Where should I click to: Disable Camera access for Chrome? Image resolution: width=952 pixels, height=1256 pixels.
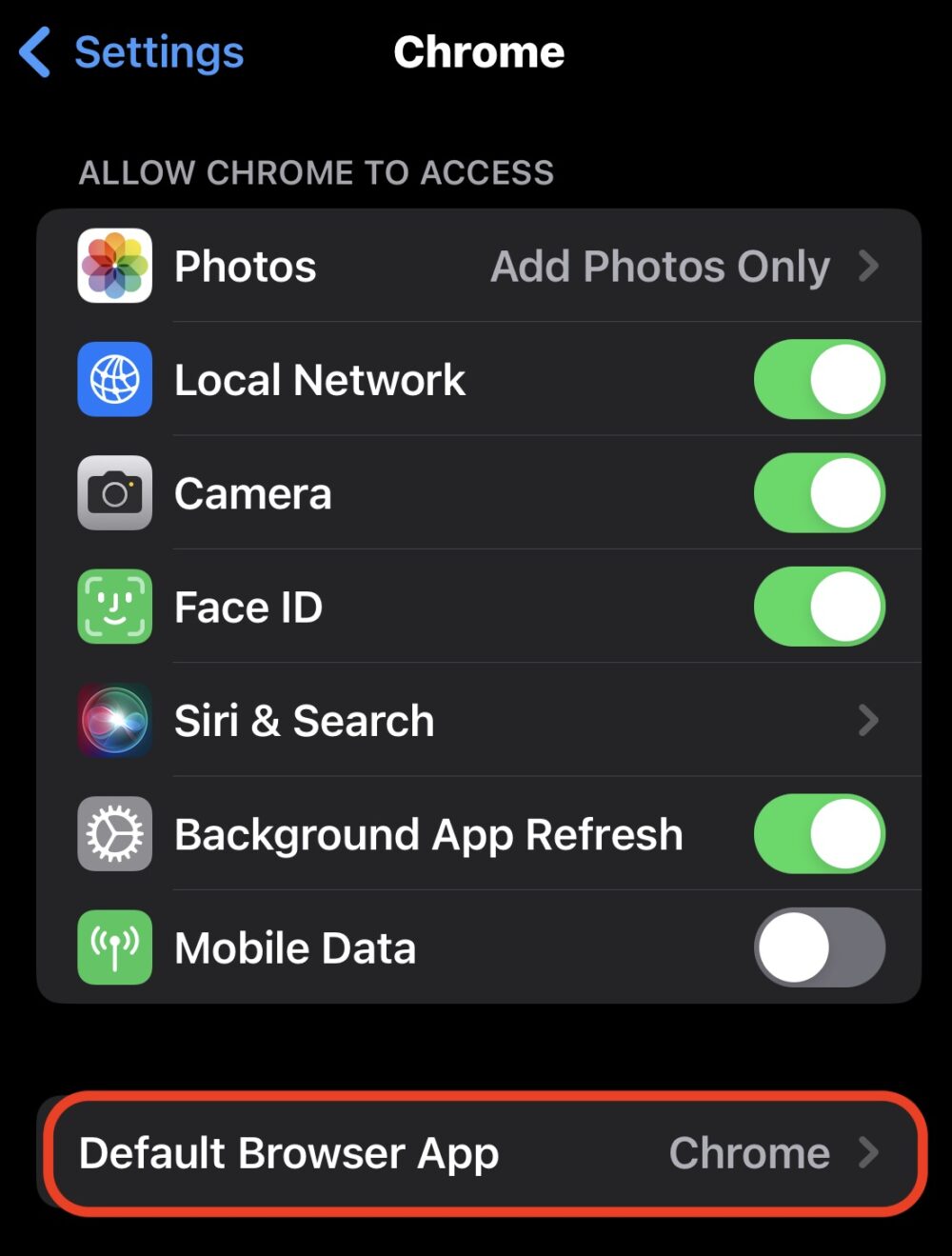click(819, 493)
